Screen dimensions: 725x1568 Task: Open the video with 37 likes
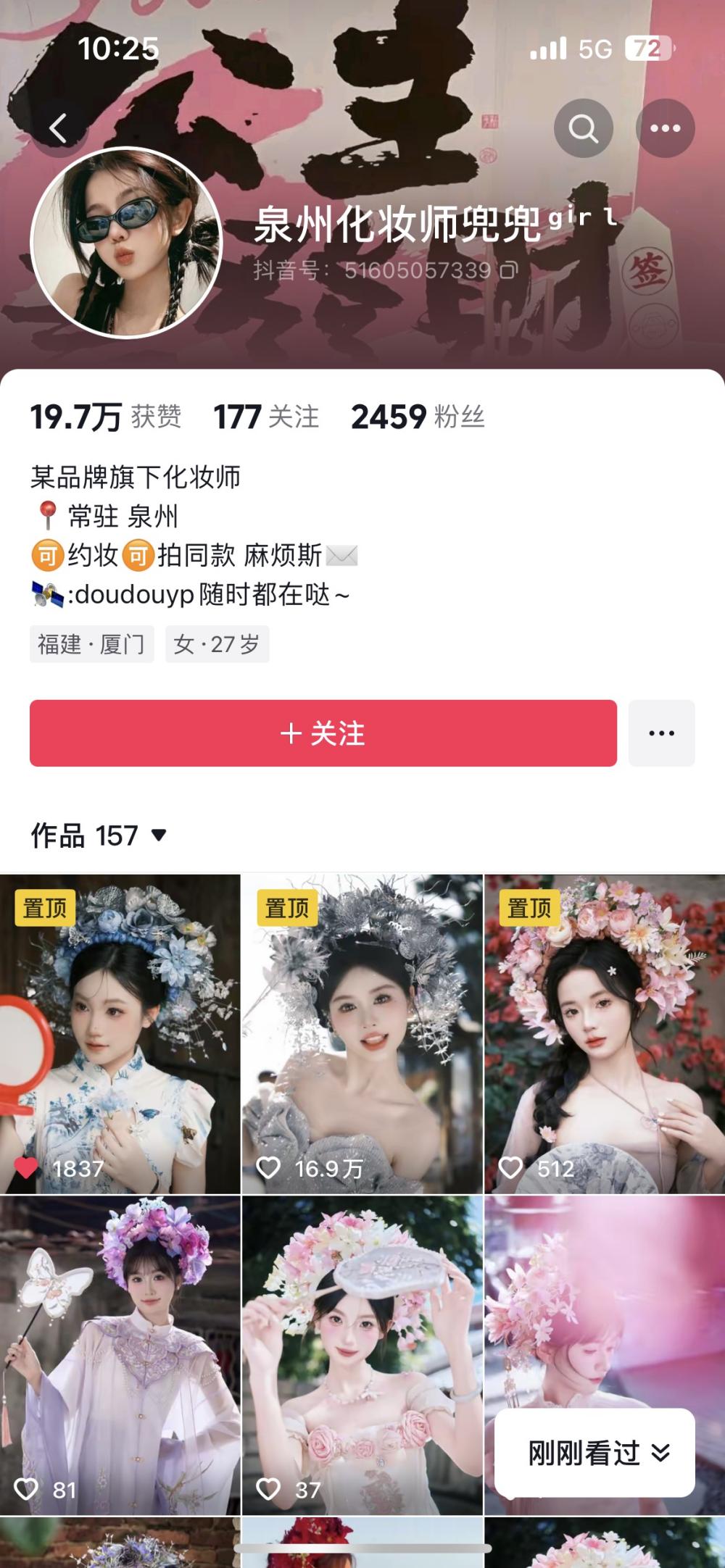[362, 1355]
